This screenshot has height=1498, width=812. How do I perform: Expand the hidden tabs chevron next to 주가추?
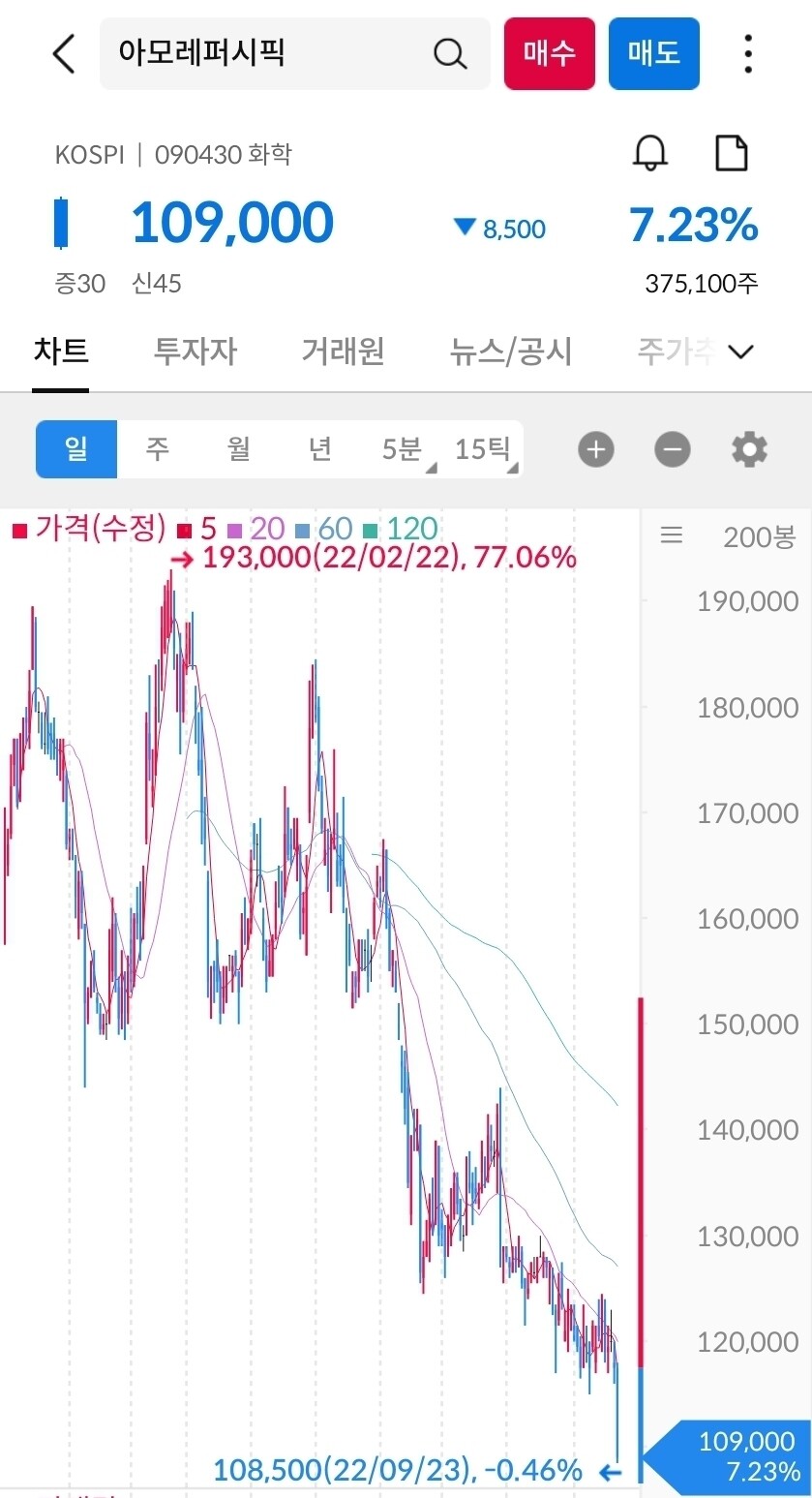[740, 352]
